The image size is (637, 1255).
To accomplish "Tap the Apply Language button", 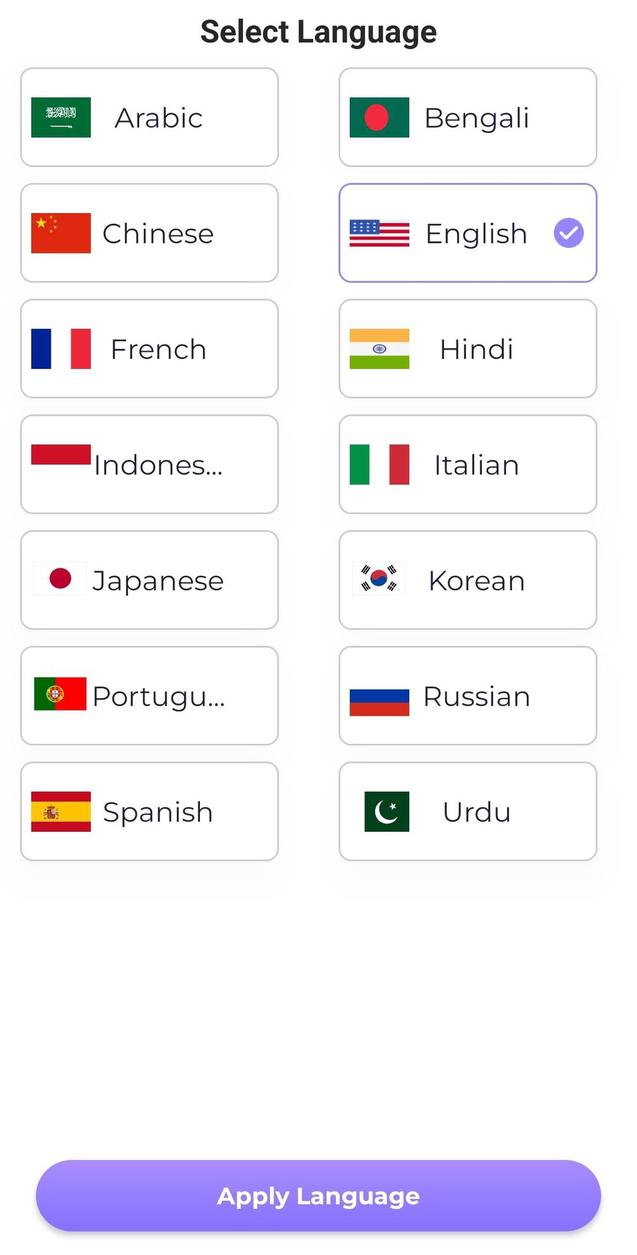I will coord(318,1196).
